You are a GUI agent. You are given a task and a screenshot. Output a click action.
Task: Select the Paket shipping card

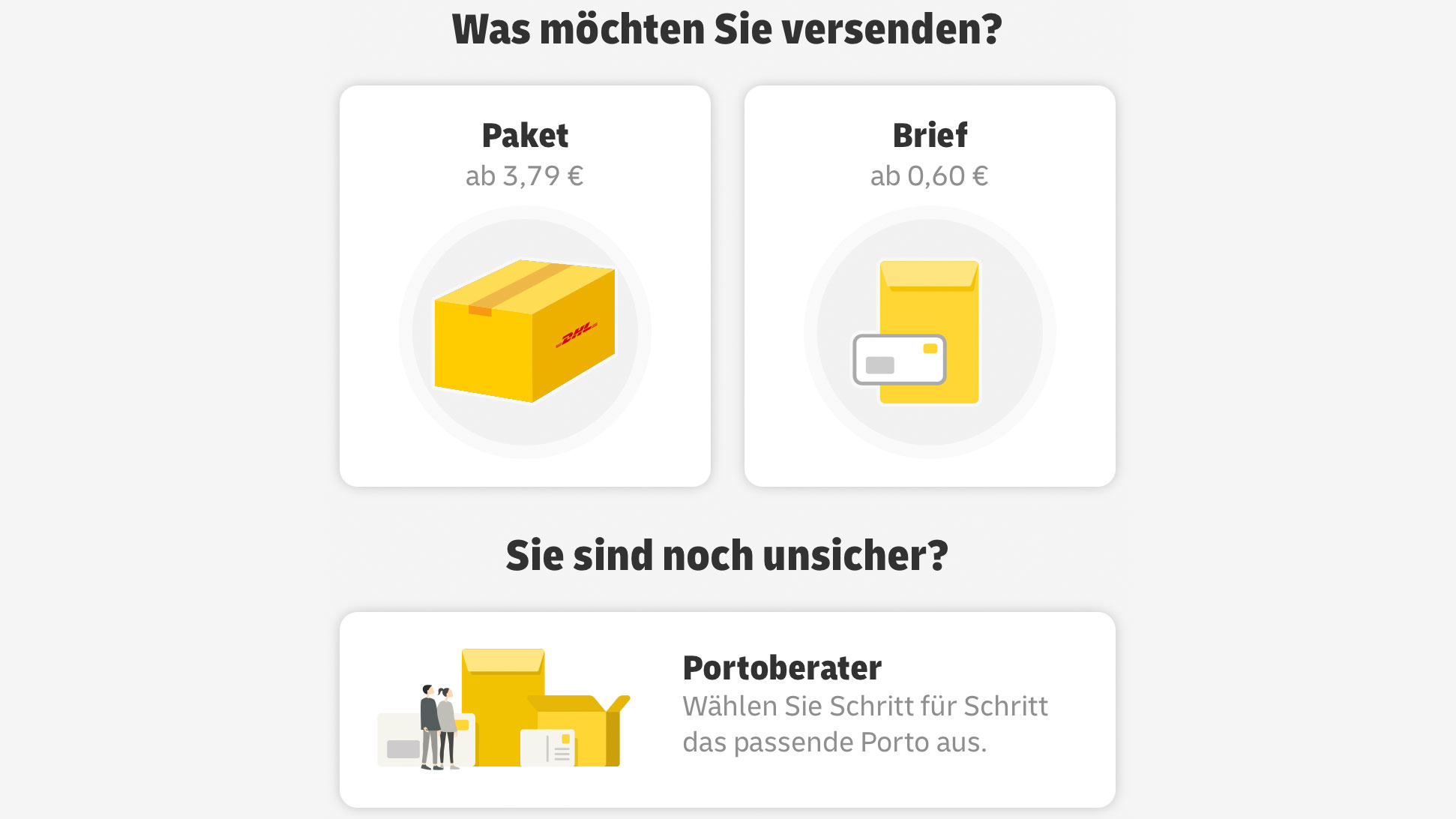point(525,286)
